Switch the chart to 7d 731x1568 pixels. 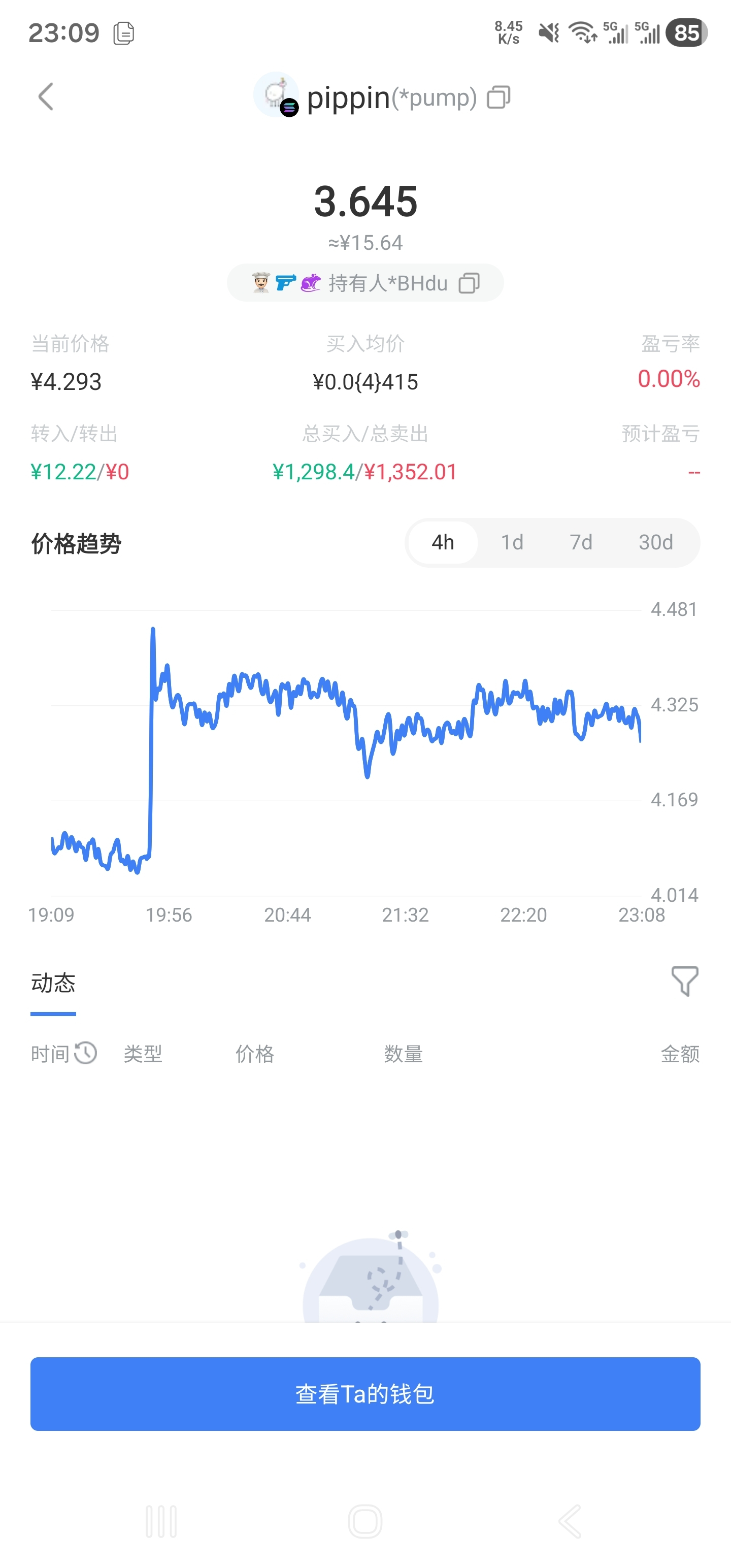[581, 542]
